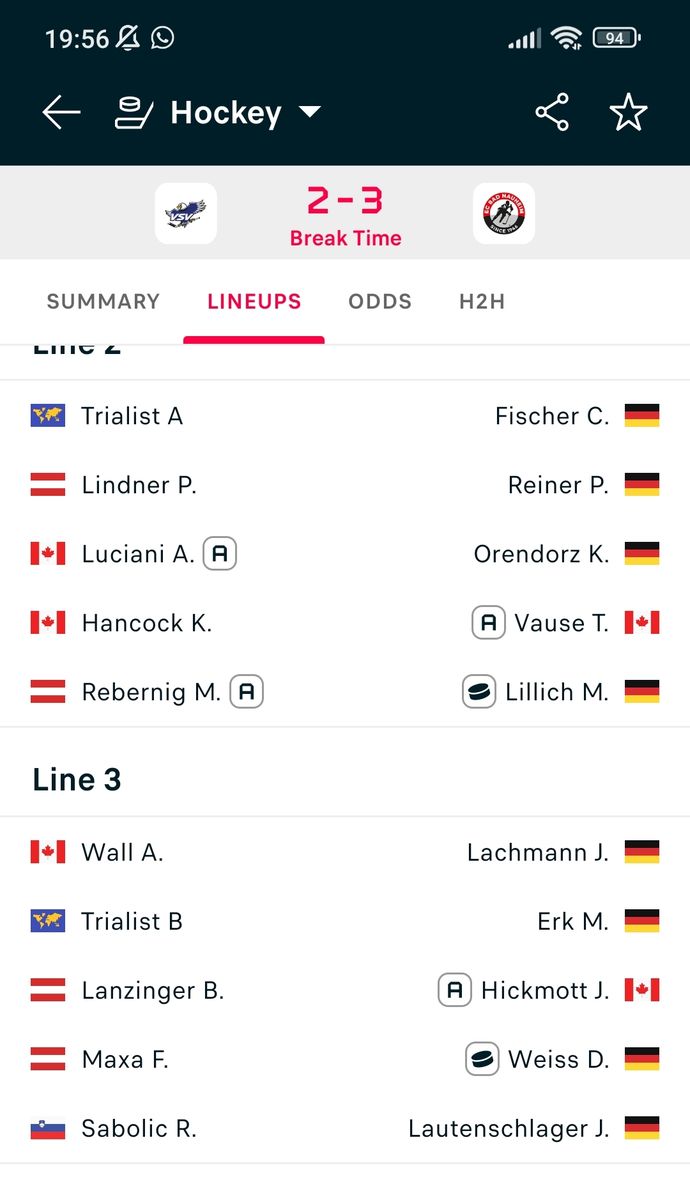690x1200 pixels.
Task: Open player Luciani A.
Action: (138, 554)
